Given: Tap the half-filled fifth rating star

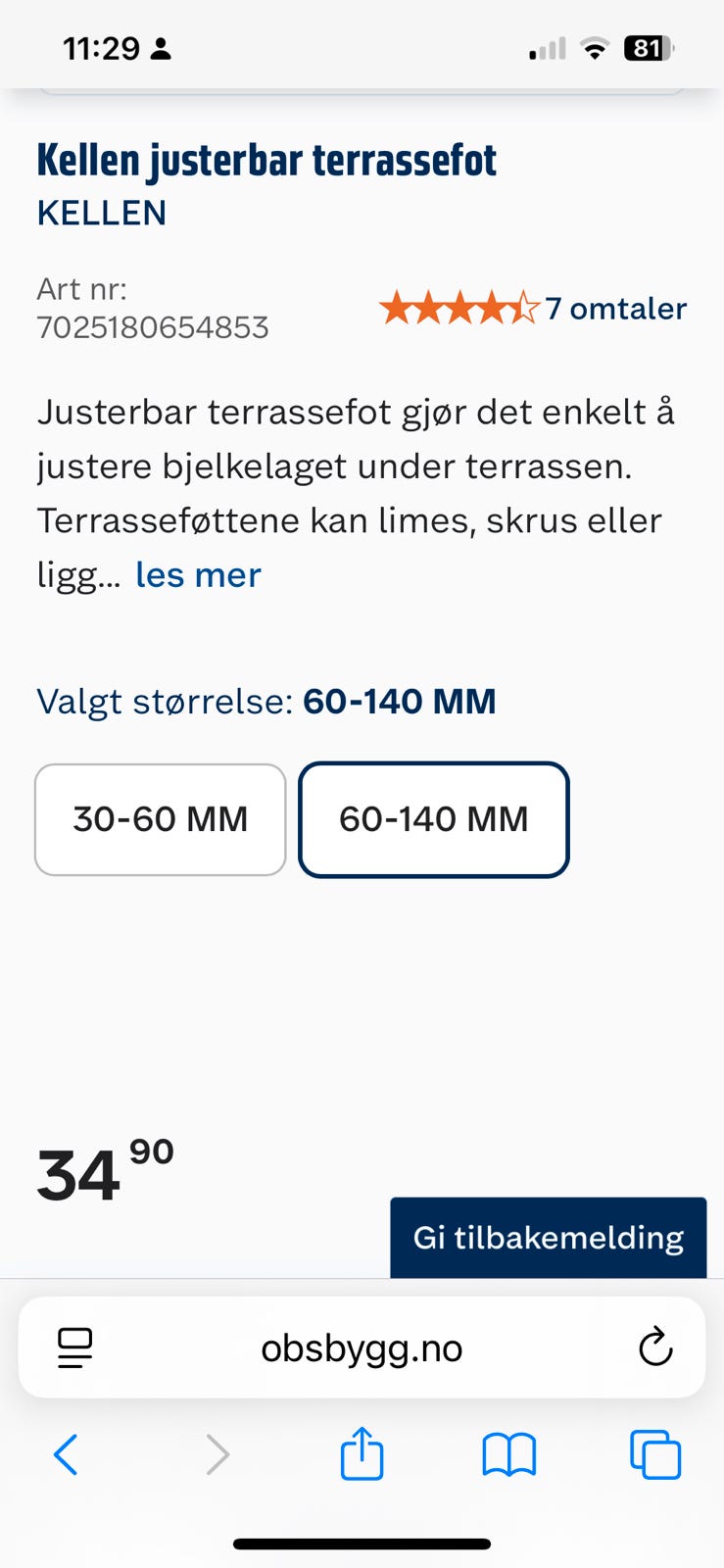Looking at the screenshot, I should 525,308.
